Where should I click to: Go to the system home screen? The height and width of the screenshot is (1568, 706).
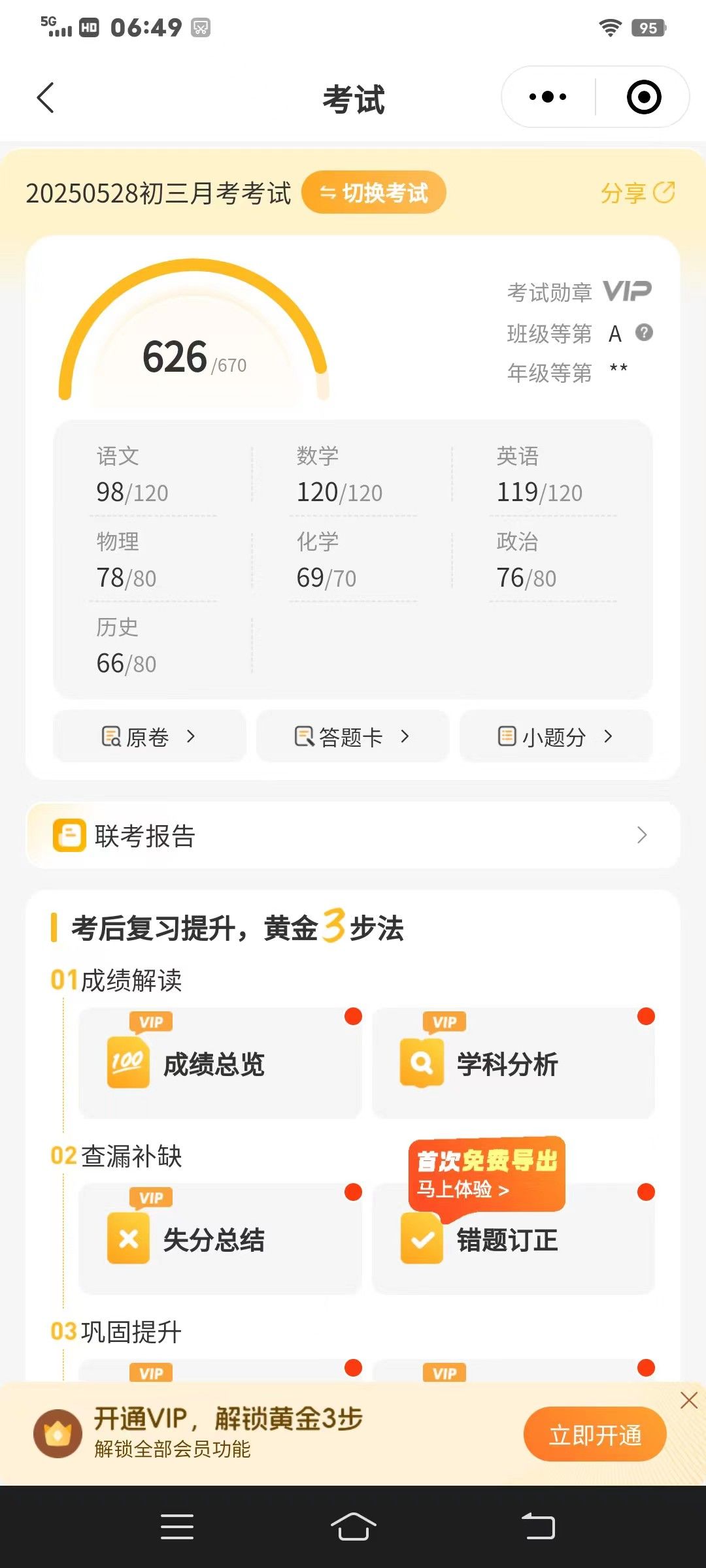pyautogui.click(x=353, y=1527)
